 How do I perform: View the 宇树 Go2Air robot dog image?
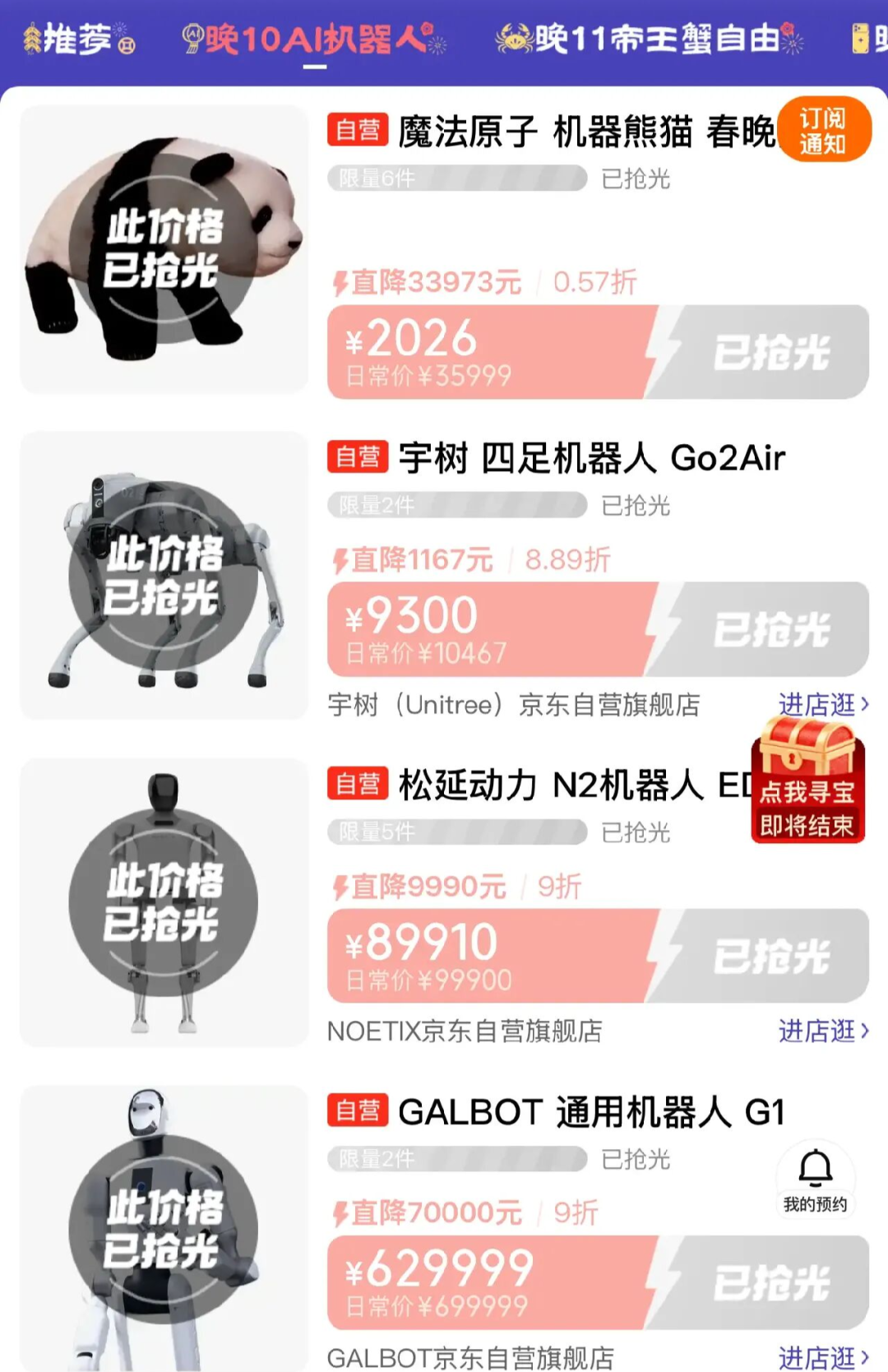164,576
